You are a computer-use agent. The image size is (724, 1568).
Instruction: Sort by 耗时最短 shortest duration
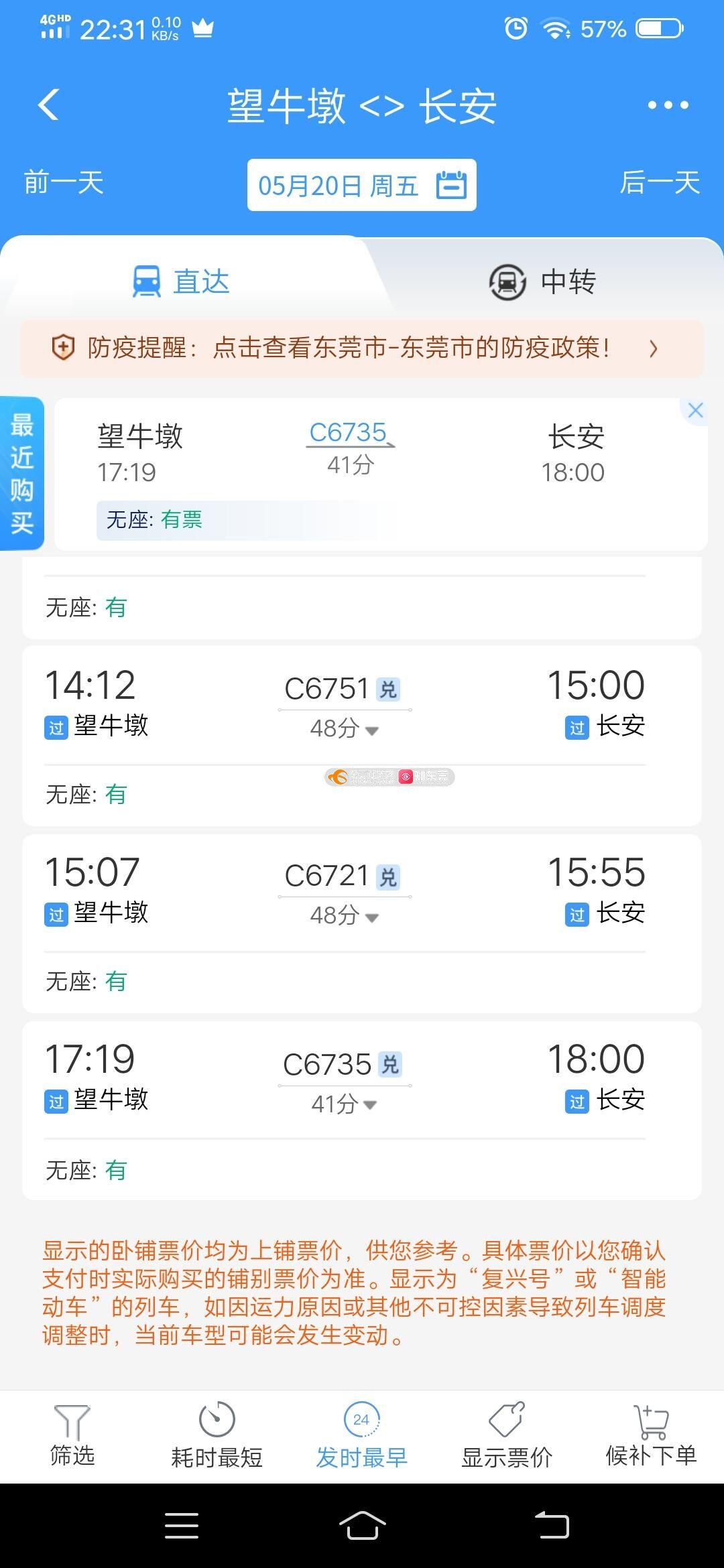click(217, 1435)
